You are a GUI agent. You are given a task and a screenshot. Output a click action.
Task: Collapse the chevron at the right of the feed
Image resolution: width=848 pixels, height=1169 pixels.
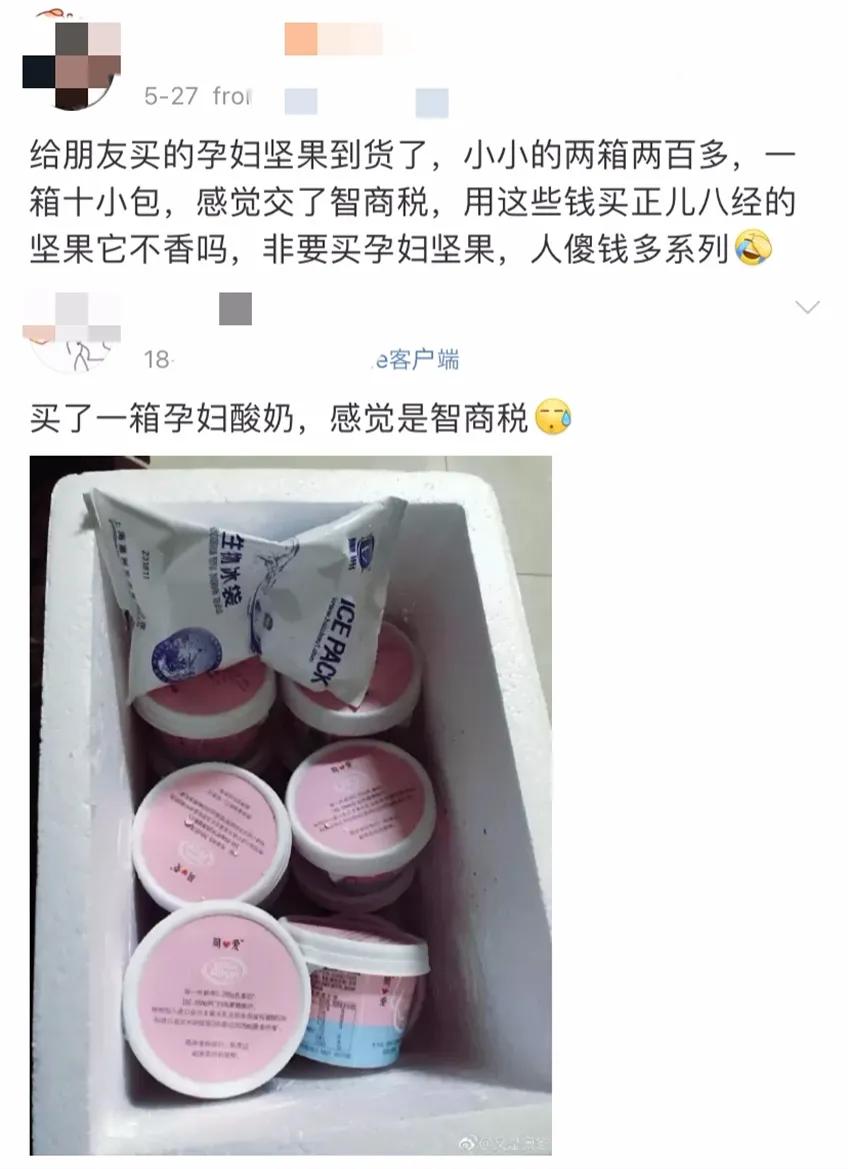(x=809, y=308)
